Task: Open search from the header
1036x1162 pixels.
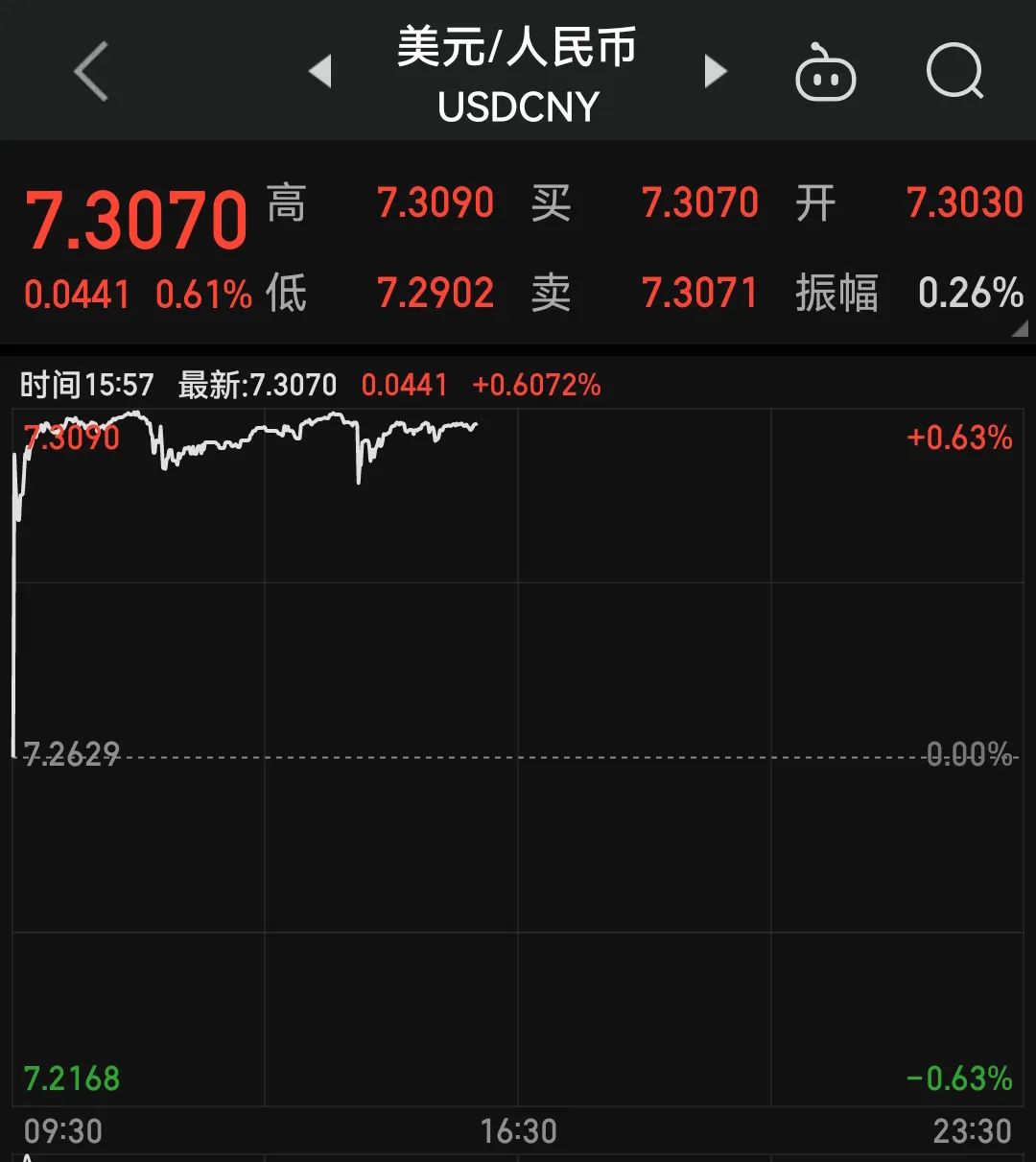Action: tap(954, 72)
